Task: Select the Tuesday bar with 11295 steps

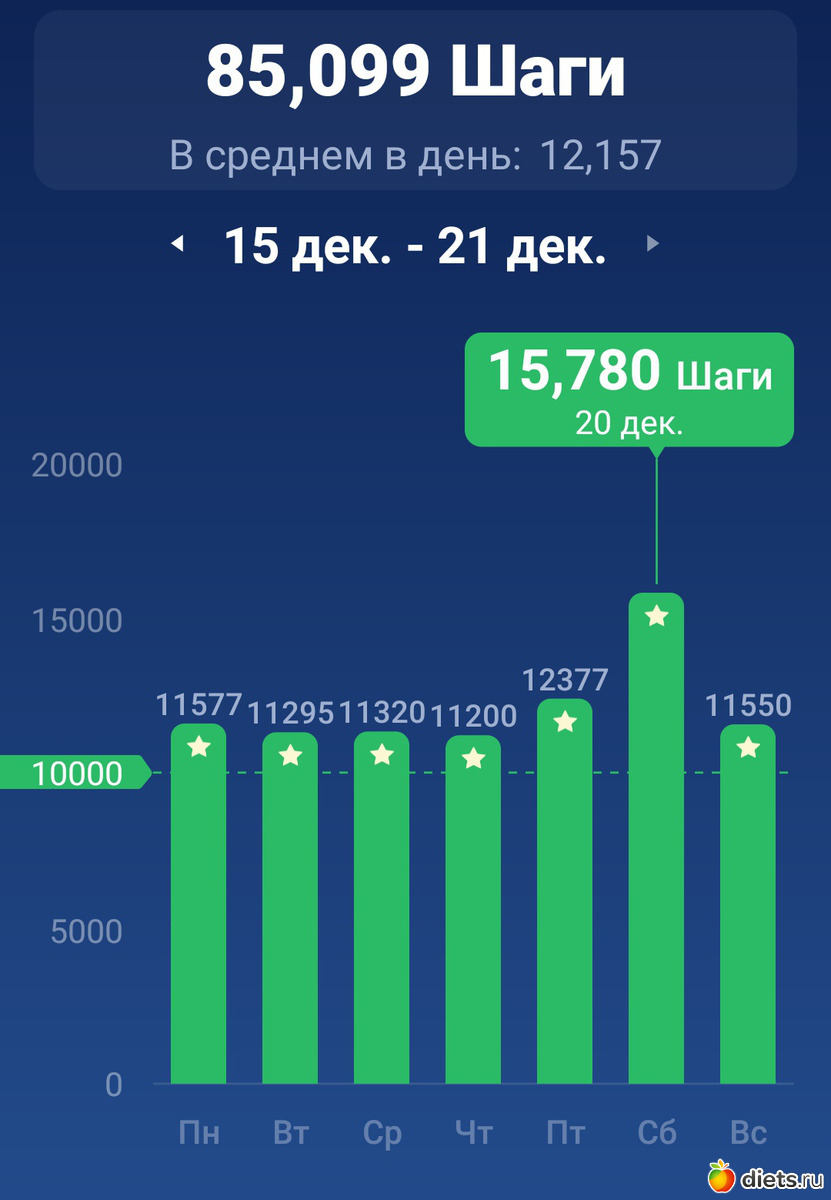Action: [x=290, y=910]
